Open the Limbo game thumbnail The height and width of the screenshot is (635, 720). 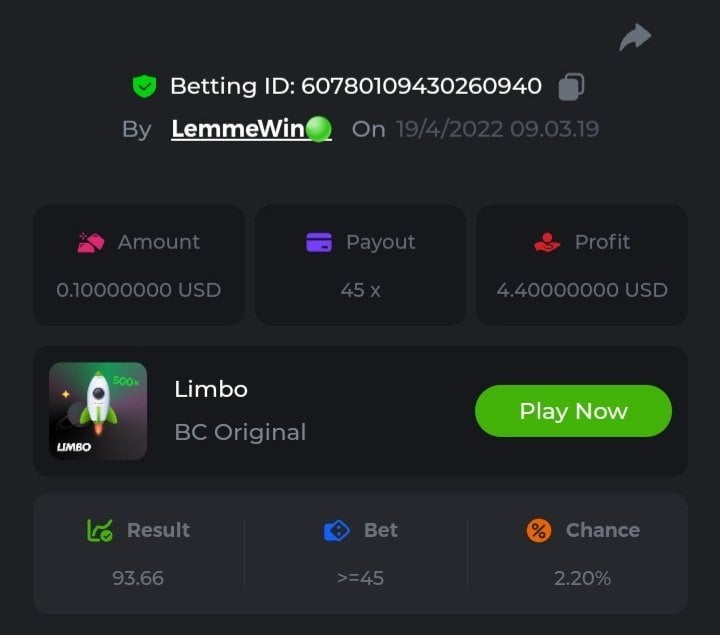click(x=98, y=411)
